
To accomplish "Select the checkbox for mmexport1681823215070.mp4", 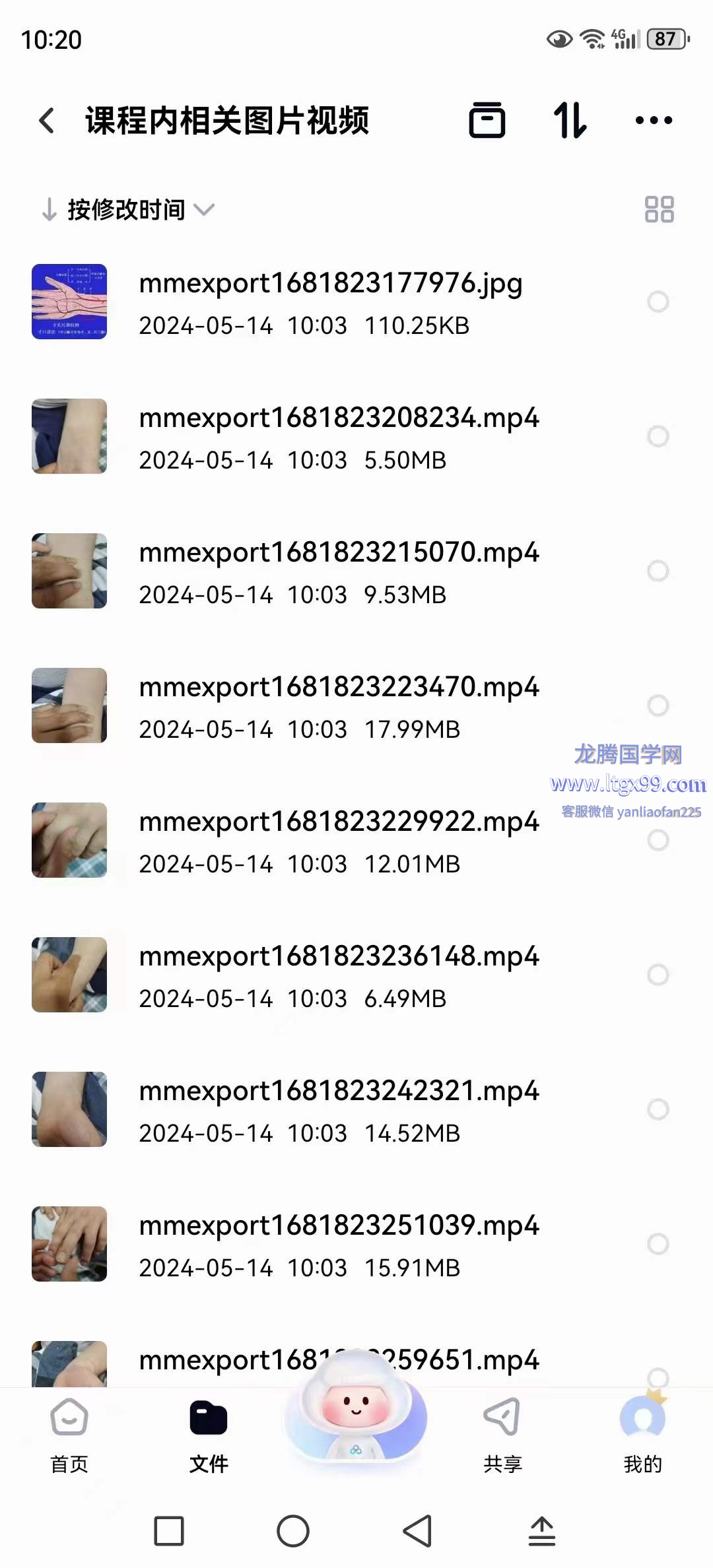I will tap(658, 571).
